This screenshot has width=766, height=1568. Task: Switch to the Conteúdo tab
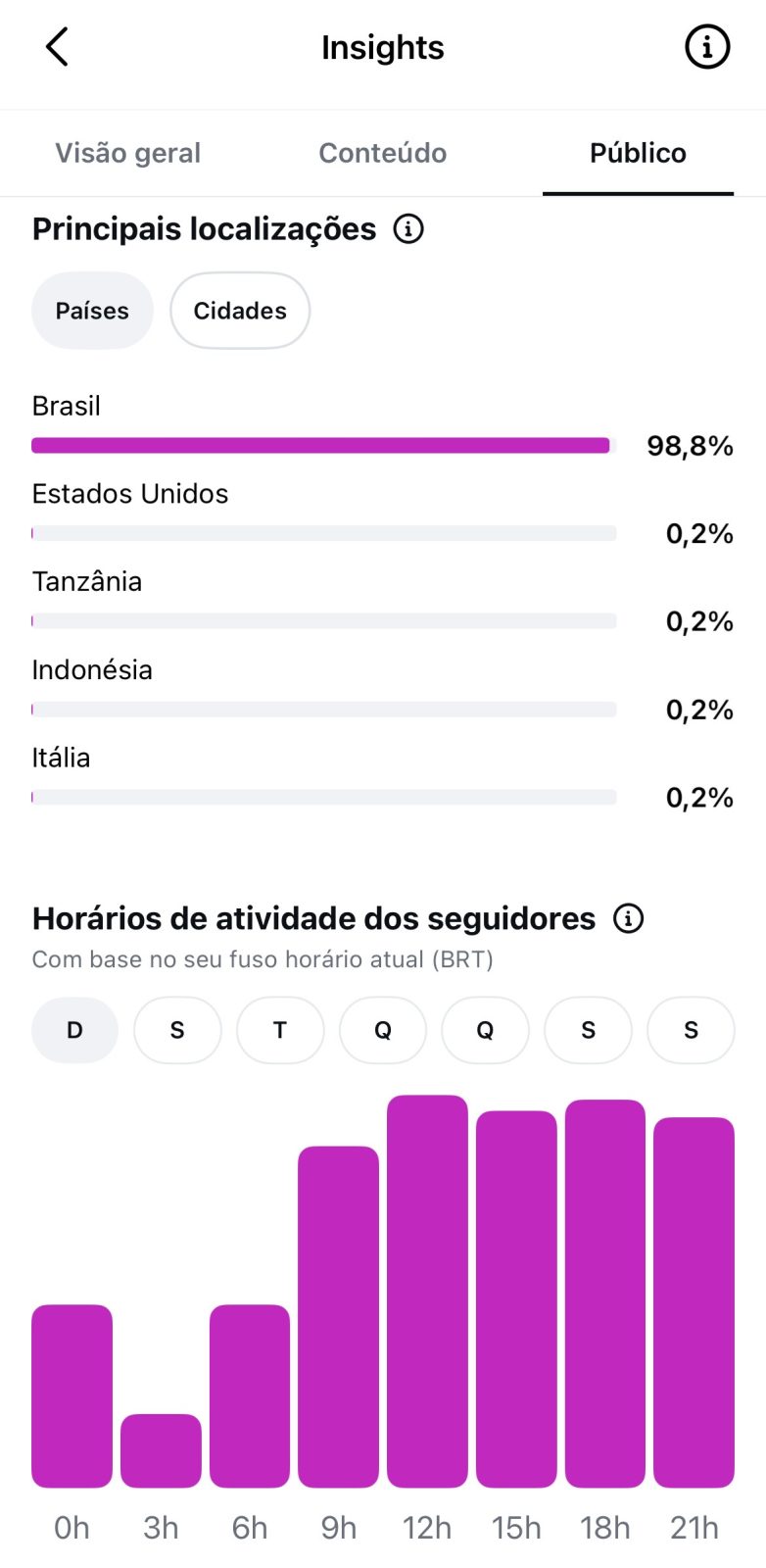click(383, 153)
